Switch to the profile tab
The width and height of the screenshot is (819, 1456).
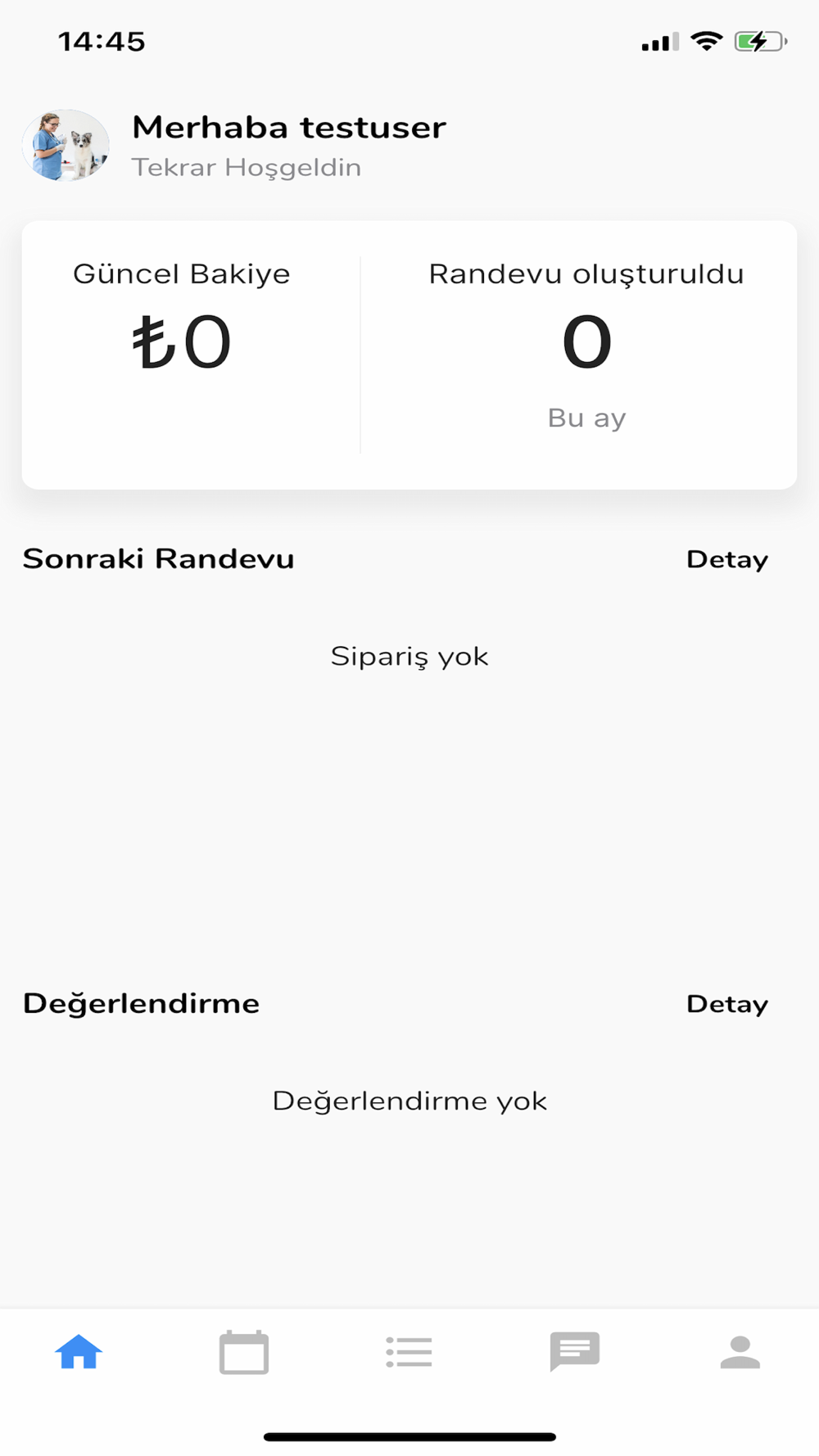pos(740,1352)
